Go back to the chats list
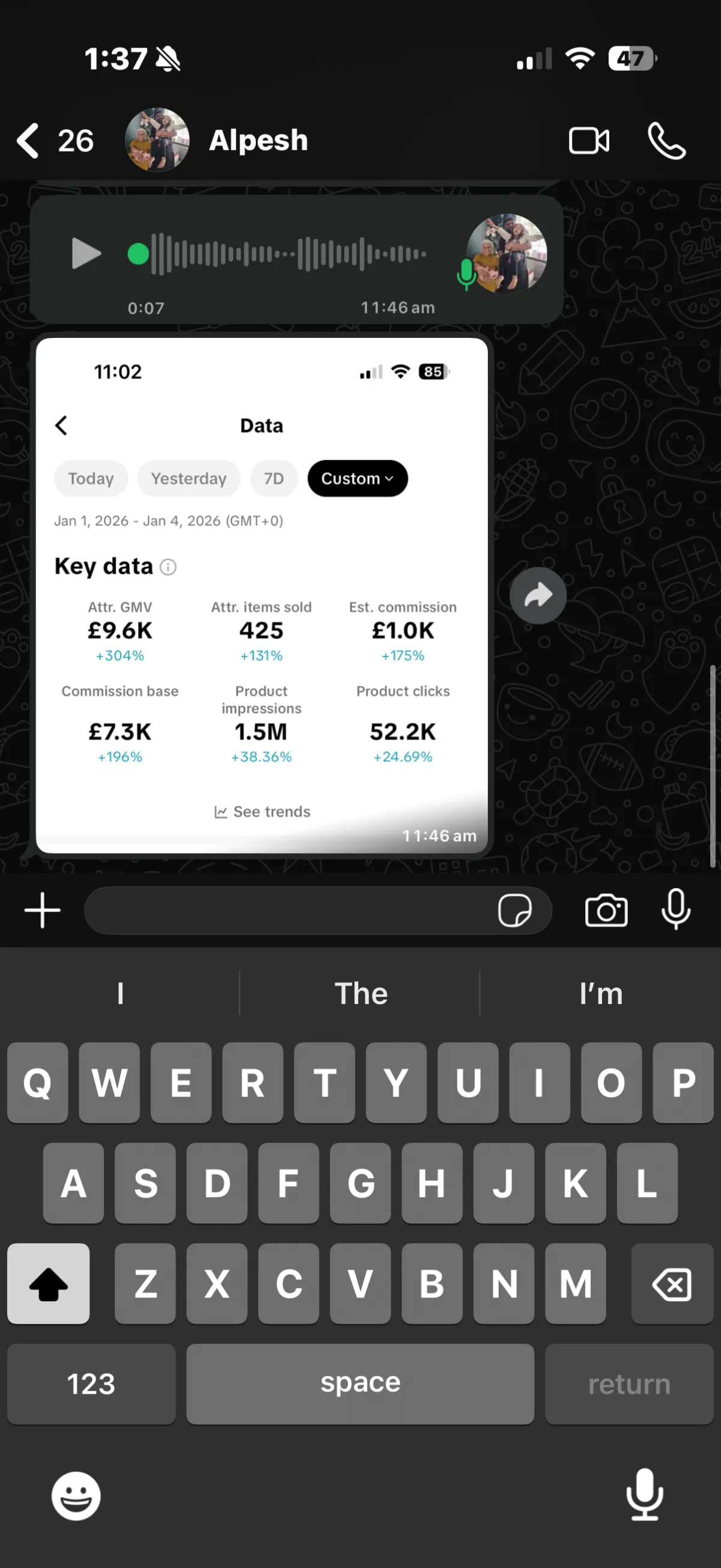The height and width of the screenshot is (1568, 721). [53, 141]
